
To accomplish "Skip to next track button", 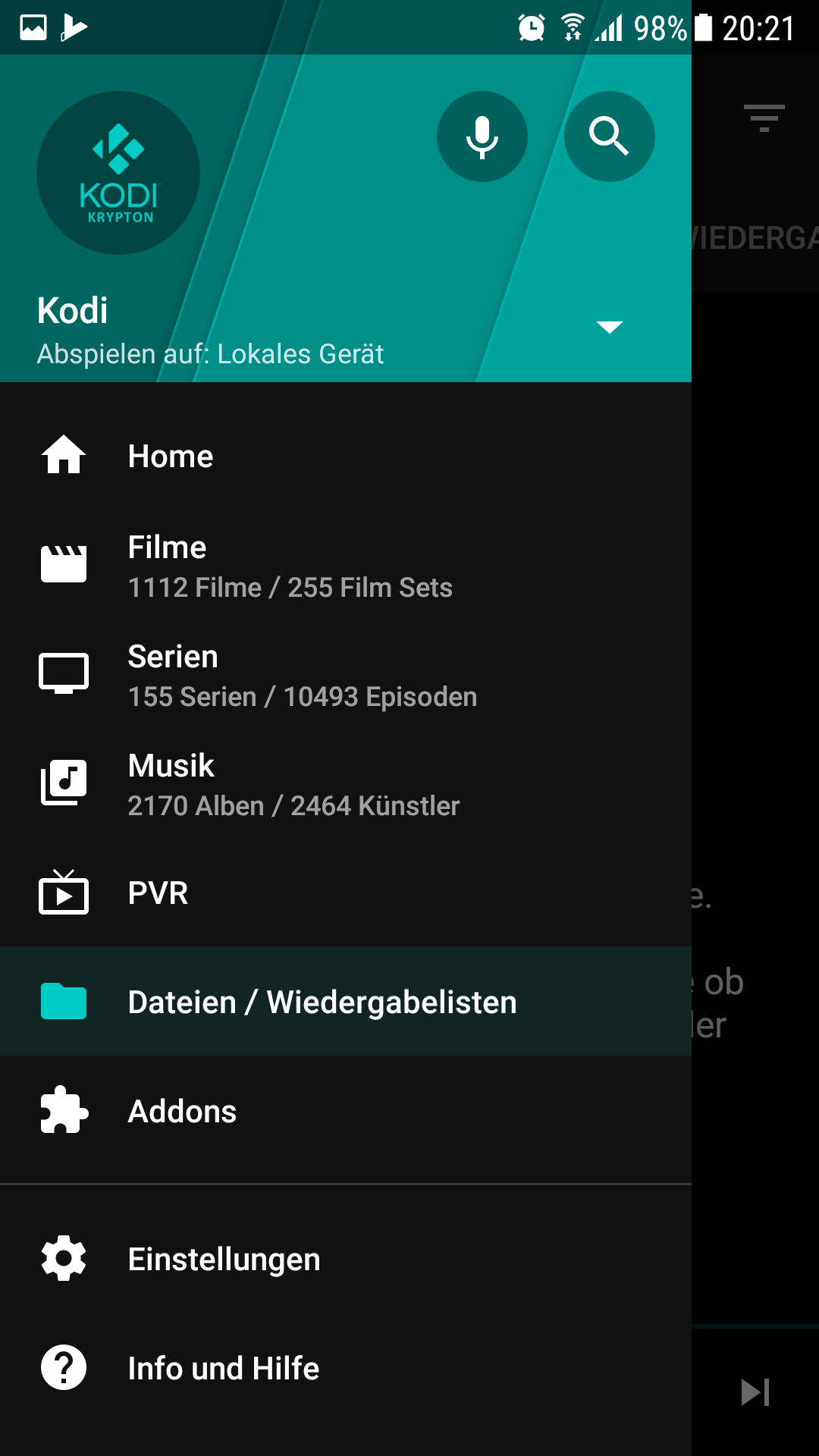I will tap(755, 1392).
